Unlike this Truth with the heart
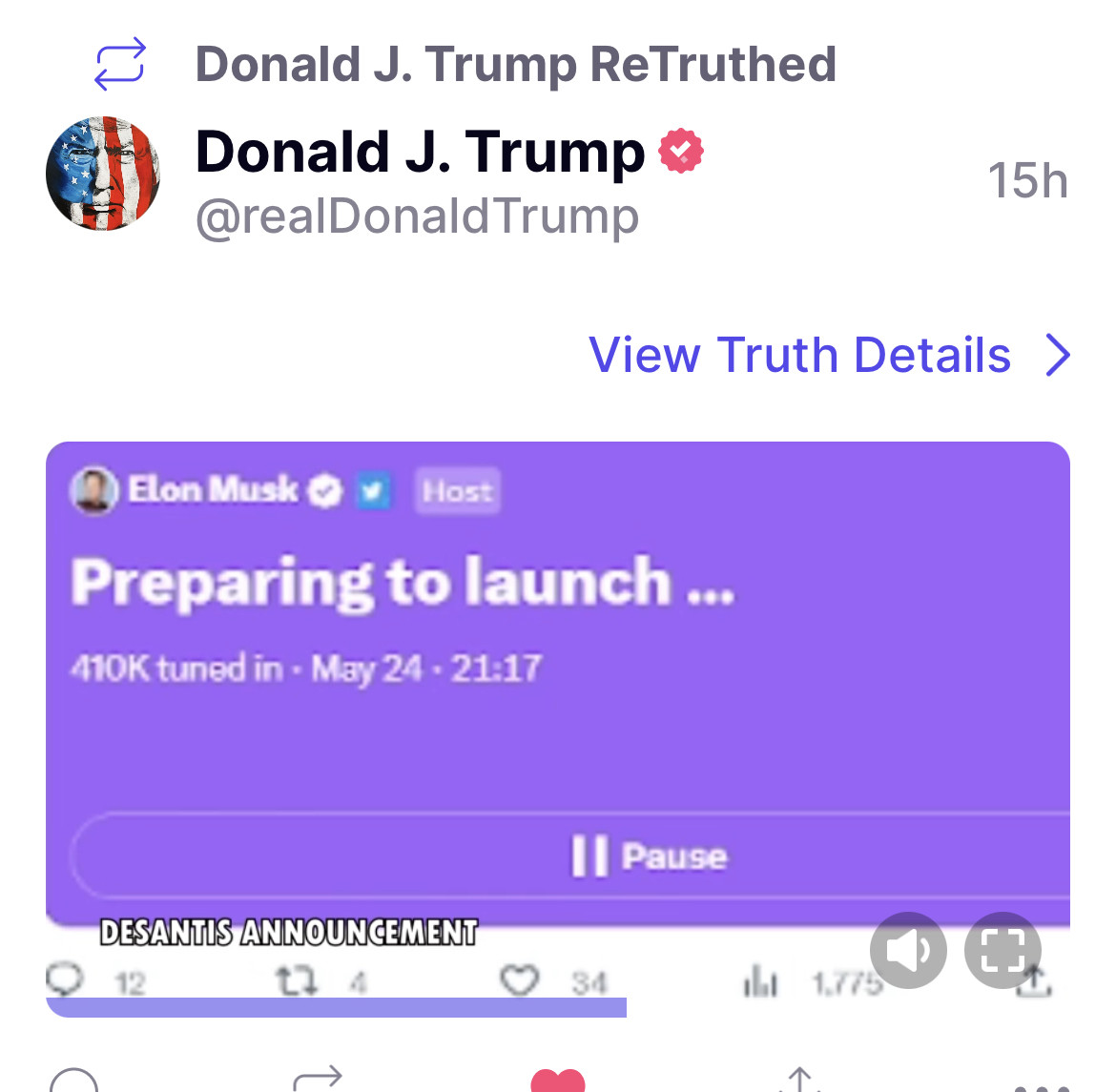 coord(557,1082)
